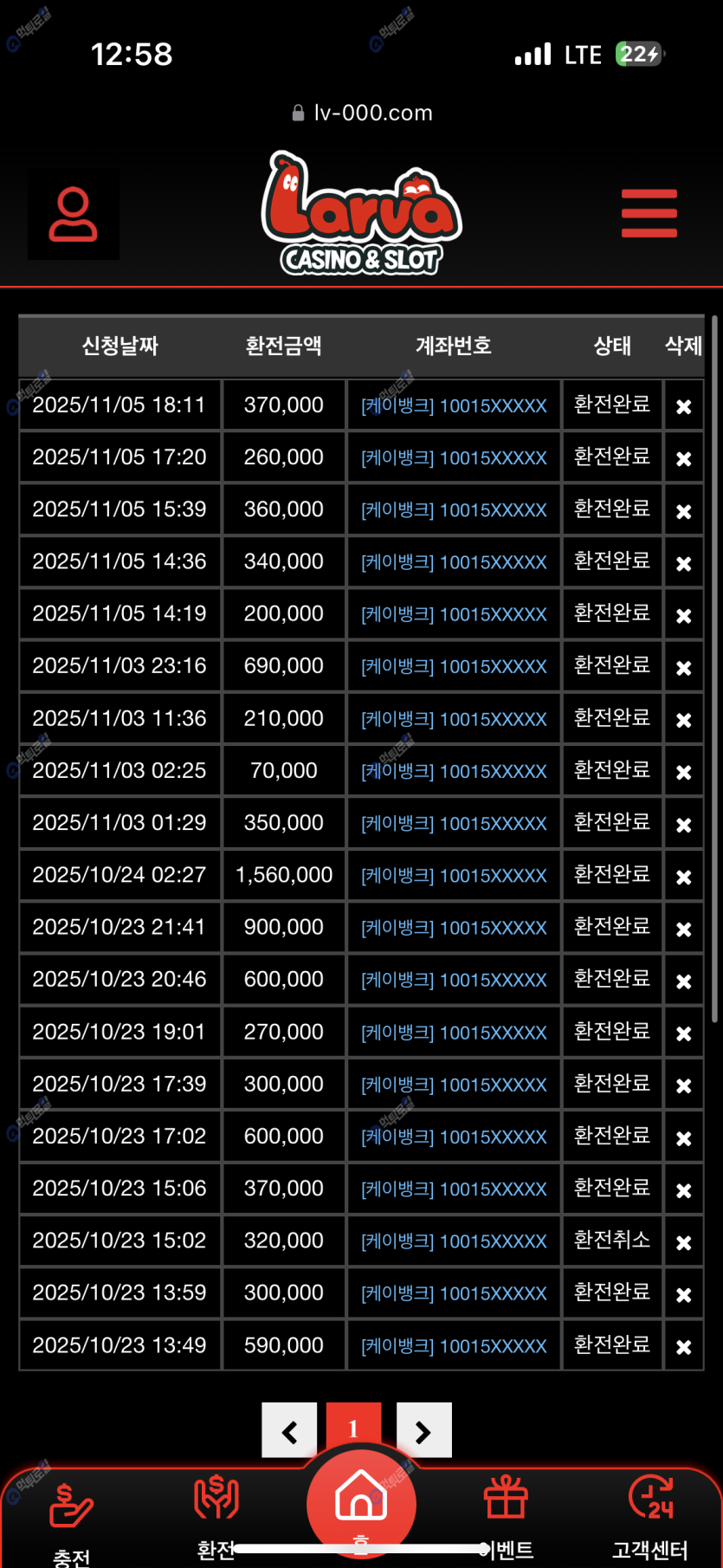Delete the 2025/11/03 23:16 withdrawal row
The height and width of the screenshot is (1568, 723).
point(683,667)
